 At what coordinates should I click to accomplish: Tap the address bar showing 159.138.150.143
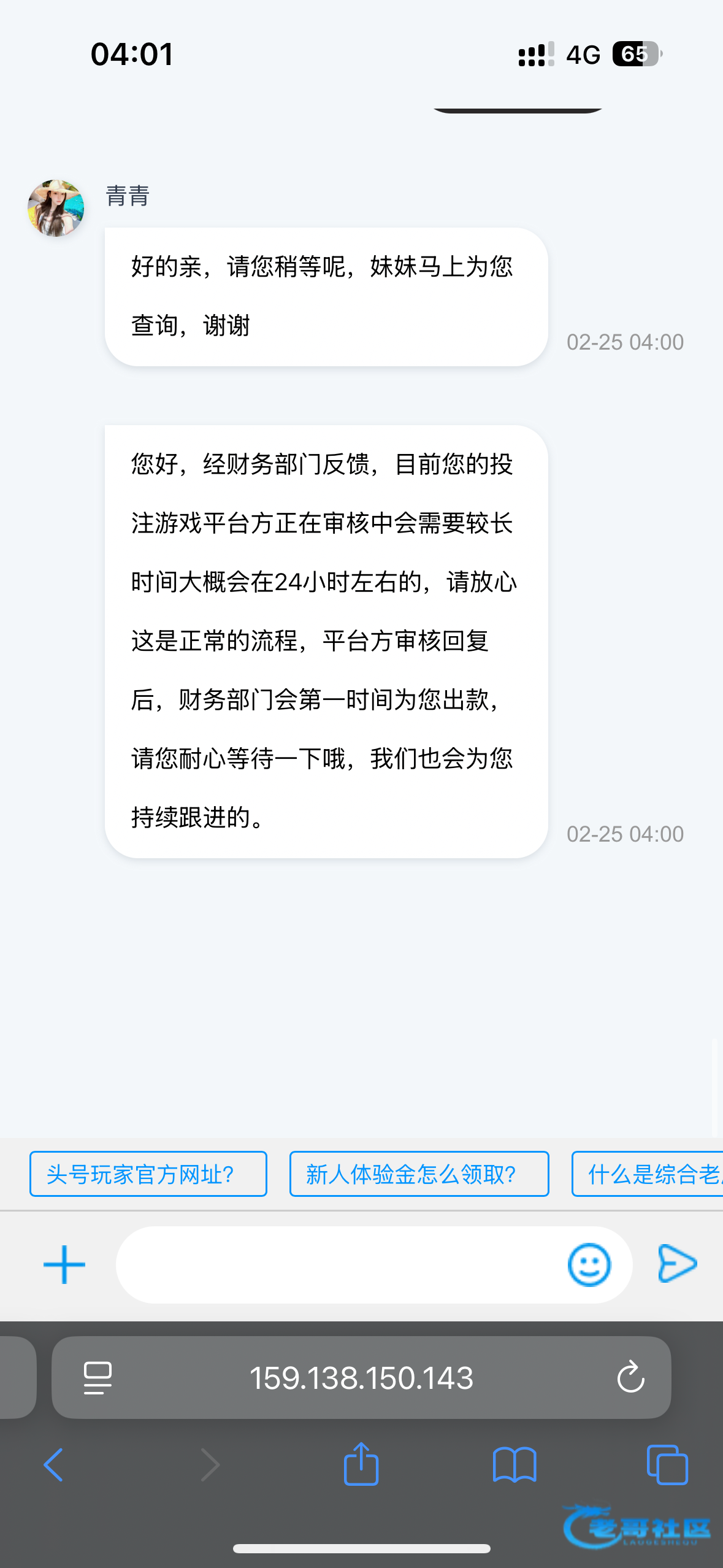pos(361,1378)
